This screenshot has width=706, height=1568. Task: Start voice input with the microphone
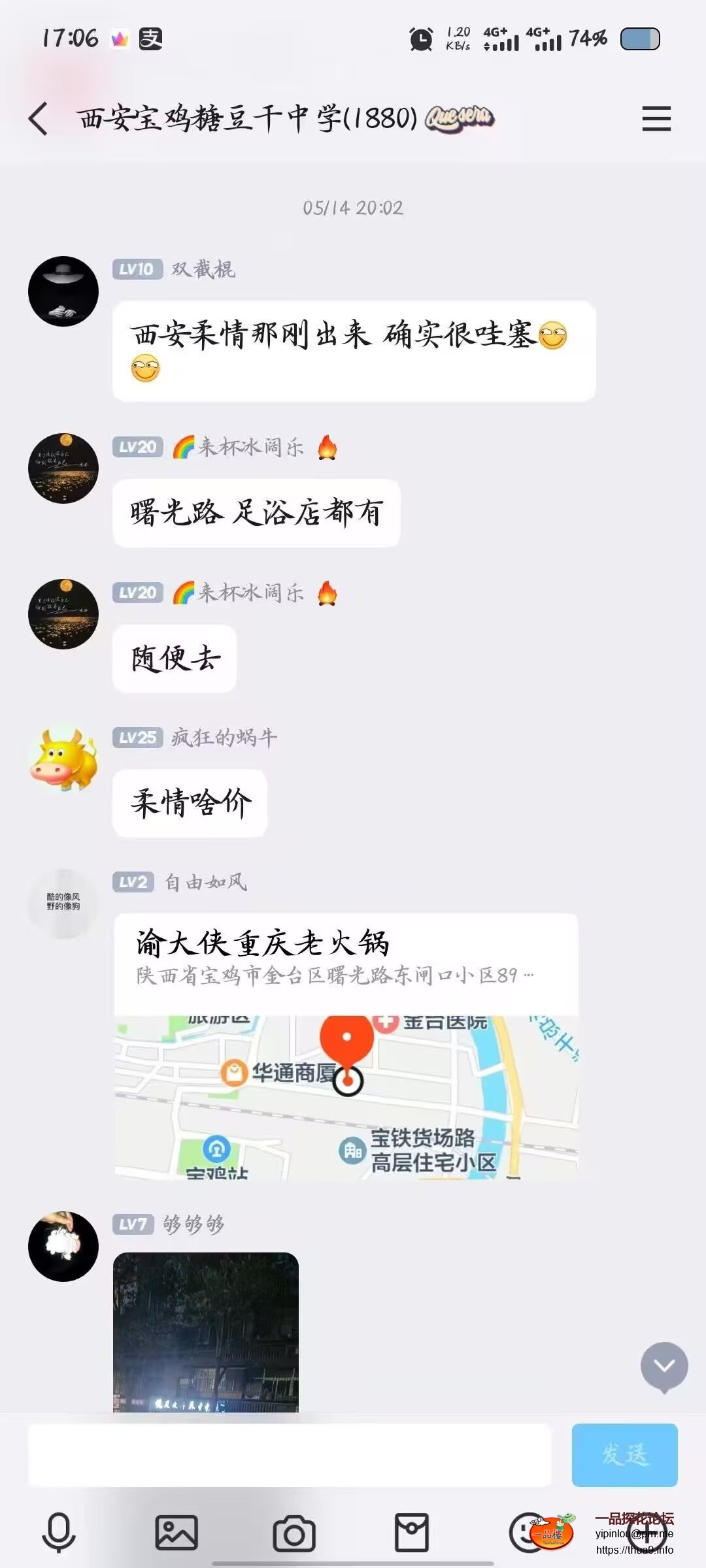(x=59, y=1533)
